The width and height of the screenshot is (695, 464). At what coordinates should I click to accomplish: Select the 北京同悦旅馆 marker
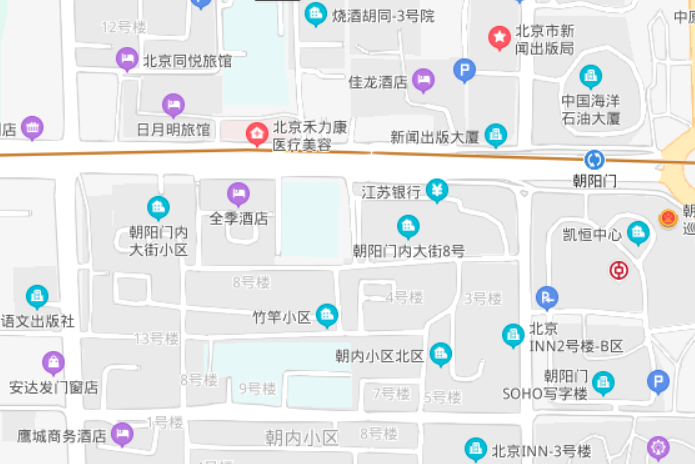pos(127,59)
